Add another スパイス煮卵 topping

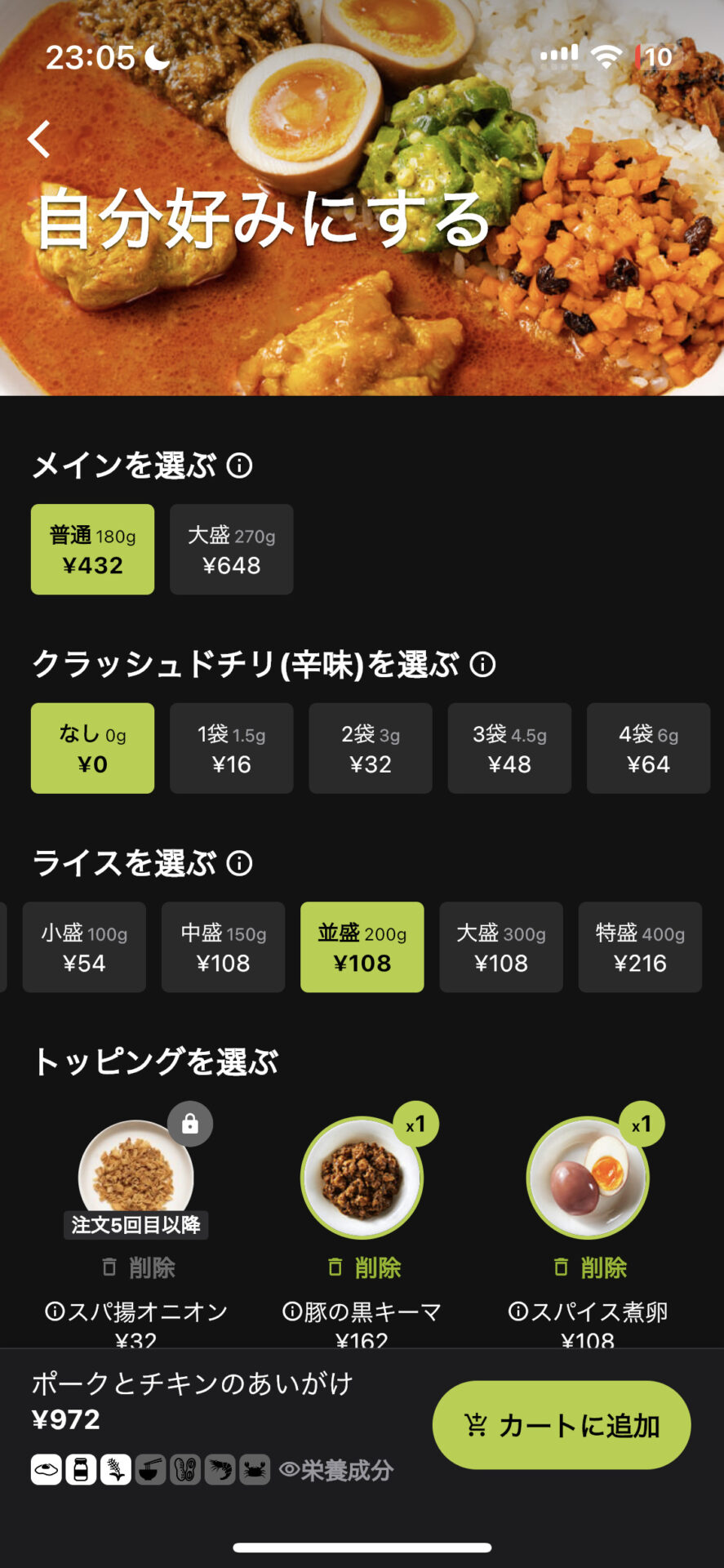(588, 1178)
